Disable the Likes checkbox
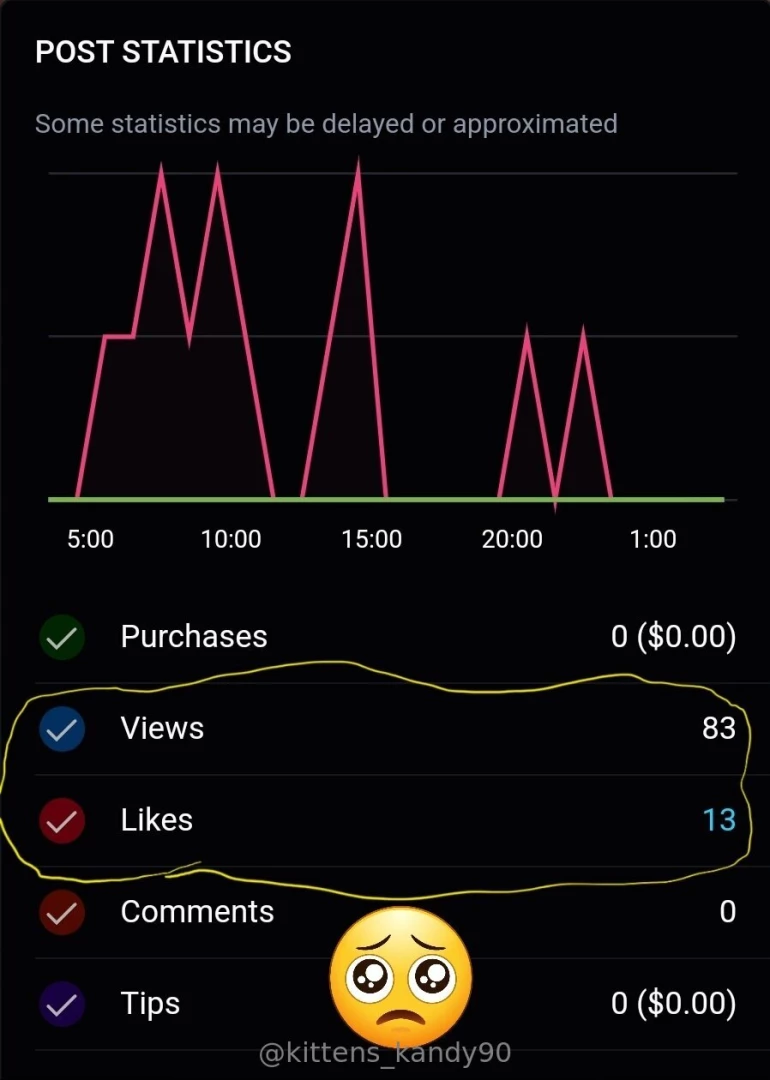Viewport: 770px width, 1080px height. 62,821
